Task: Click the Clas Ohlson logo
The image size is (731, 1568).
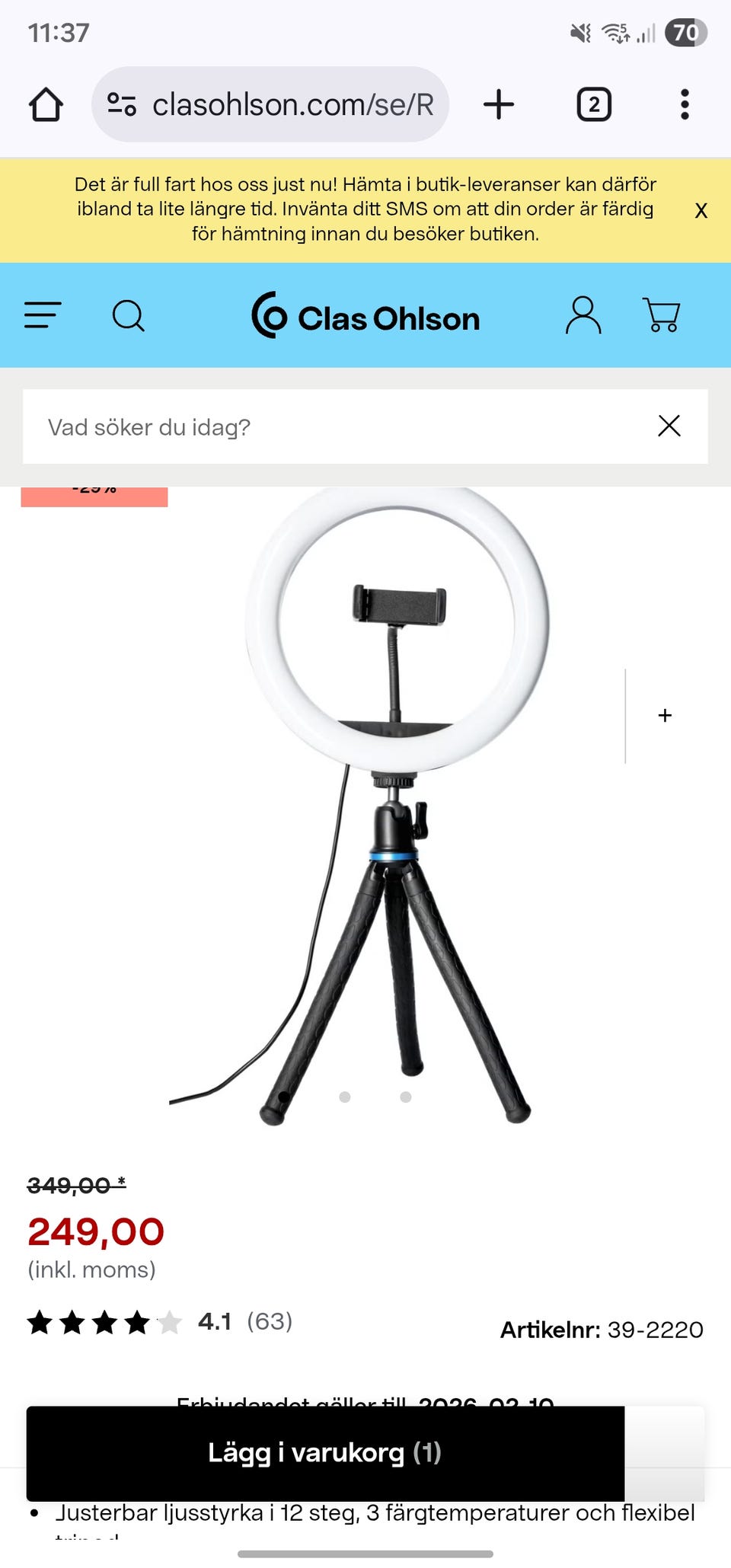Action: click(365, 318)
